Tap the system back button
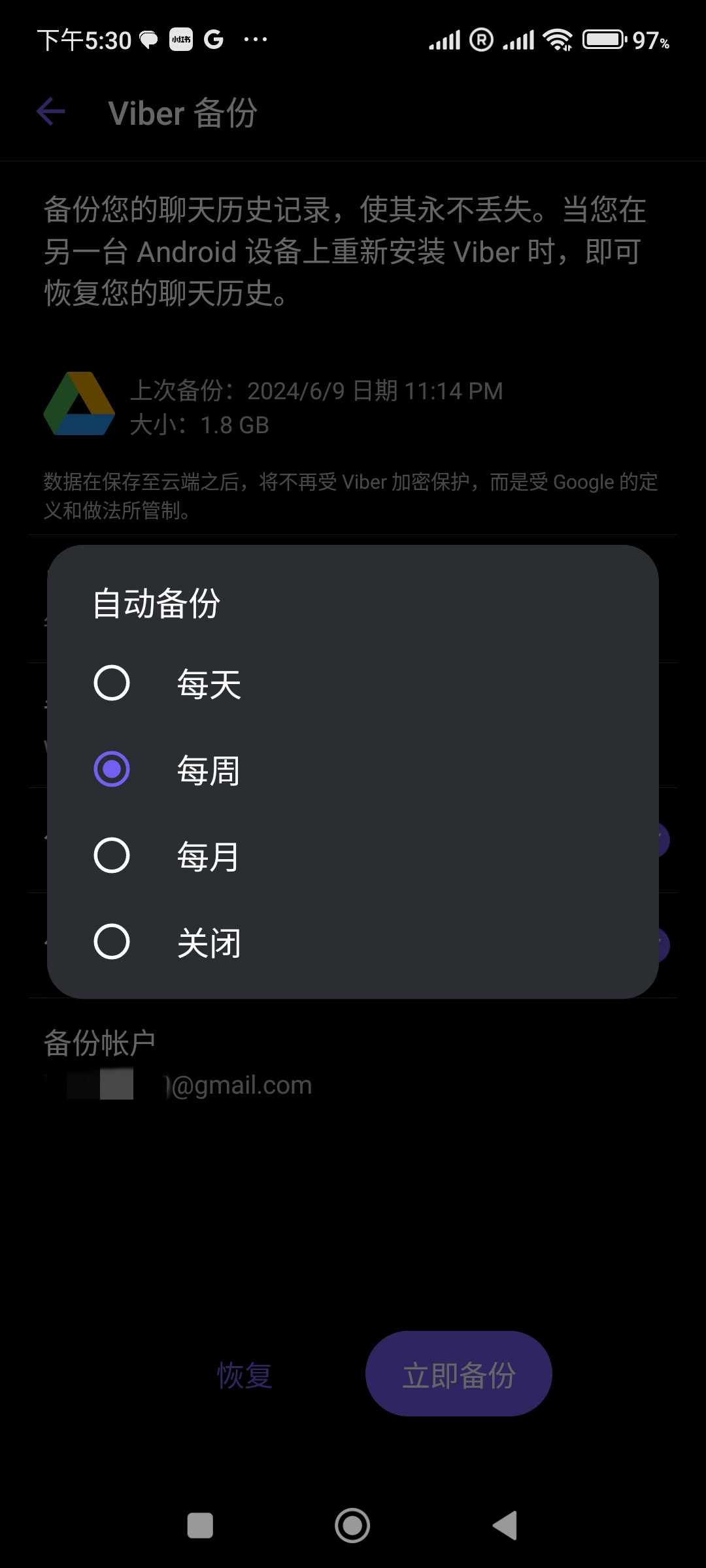 tap(505, 1526)
